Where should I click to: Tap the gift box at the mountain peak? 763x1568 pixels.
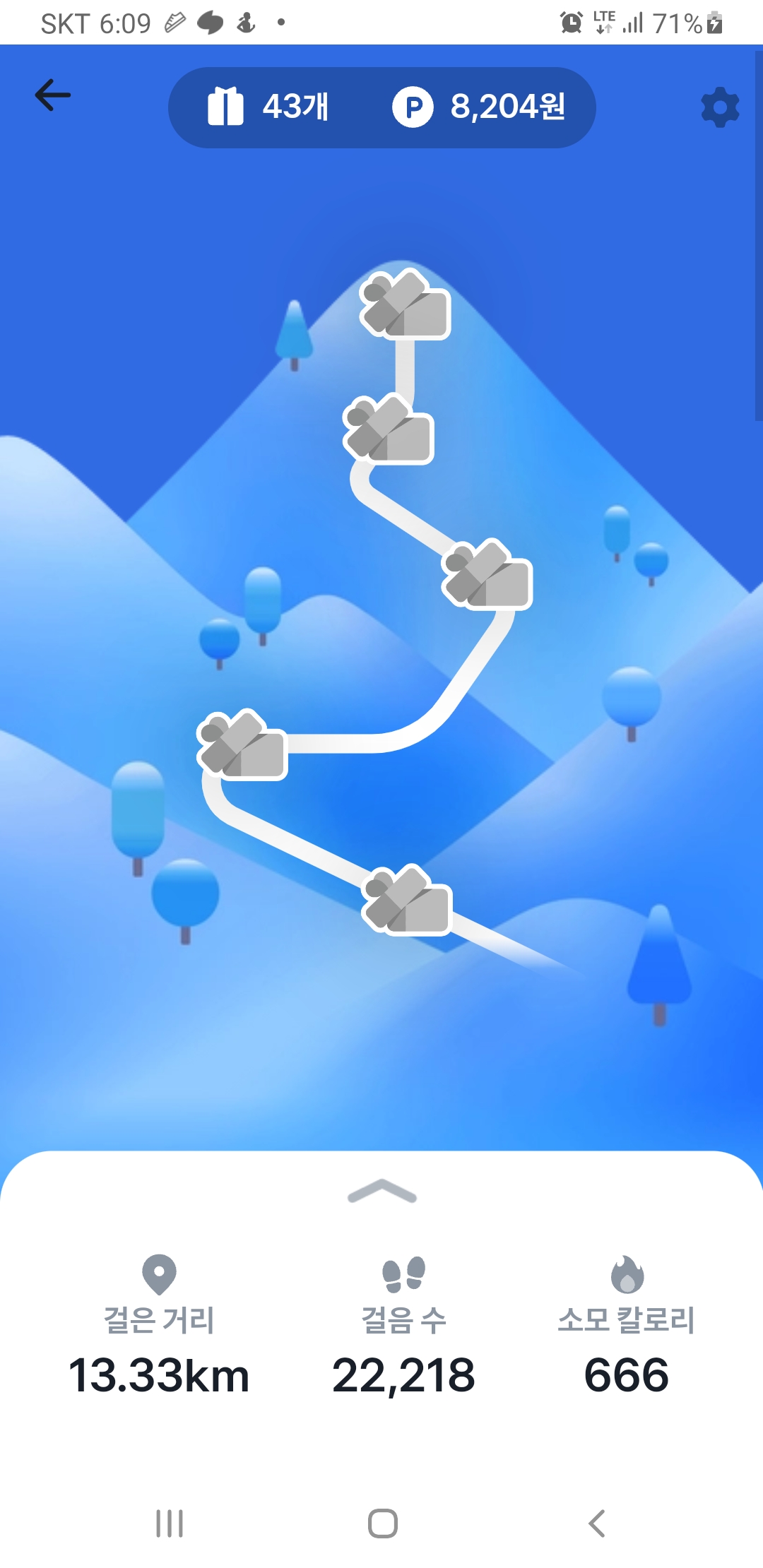click(405, 304)
